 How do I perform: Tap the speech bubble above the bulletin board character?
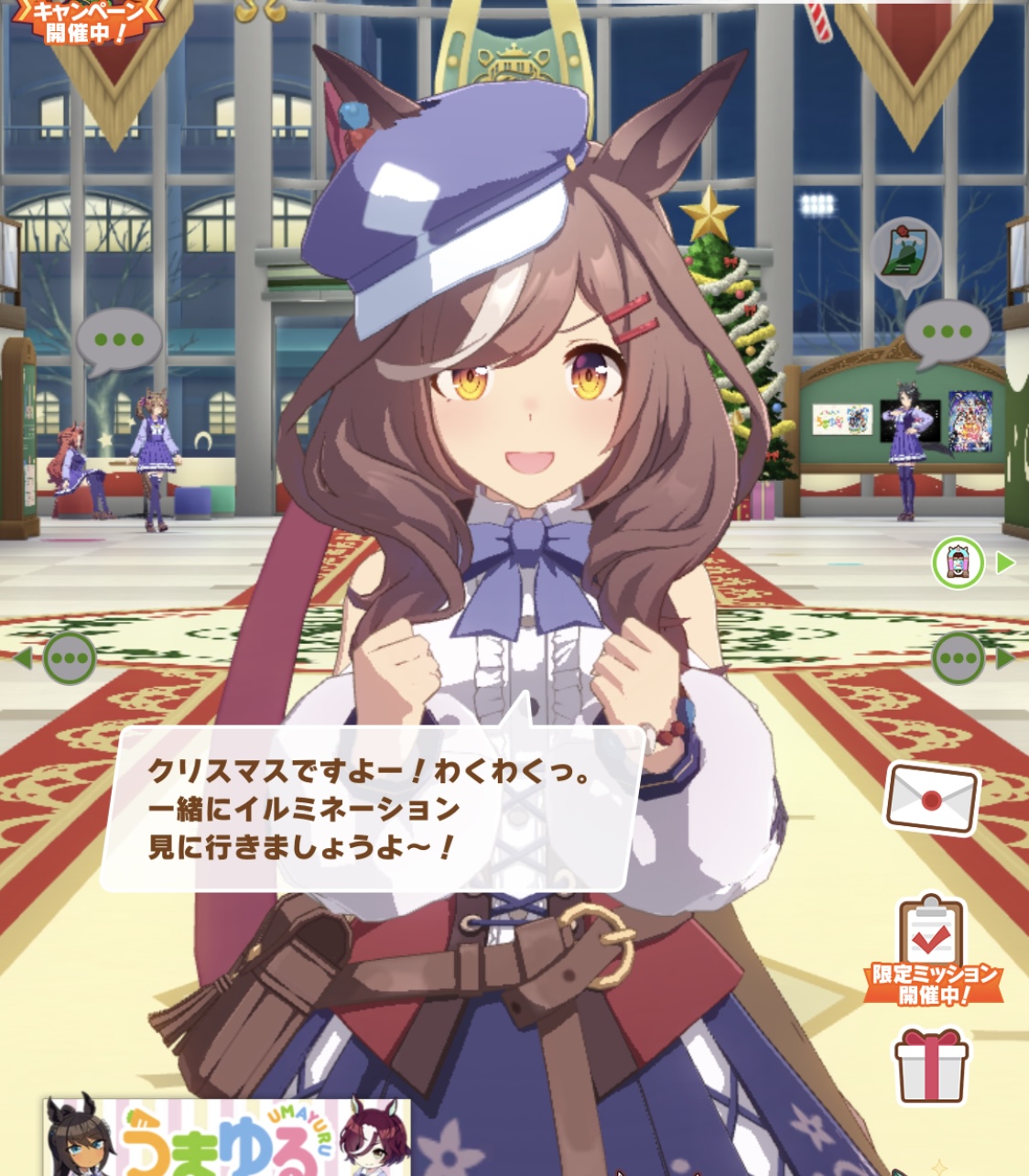pos(947,332)
